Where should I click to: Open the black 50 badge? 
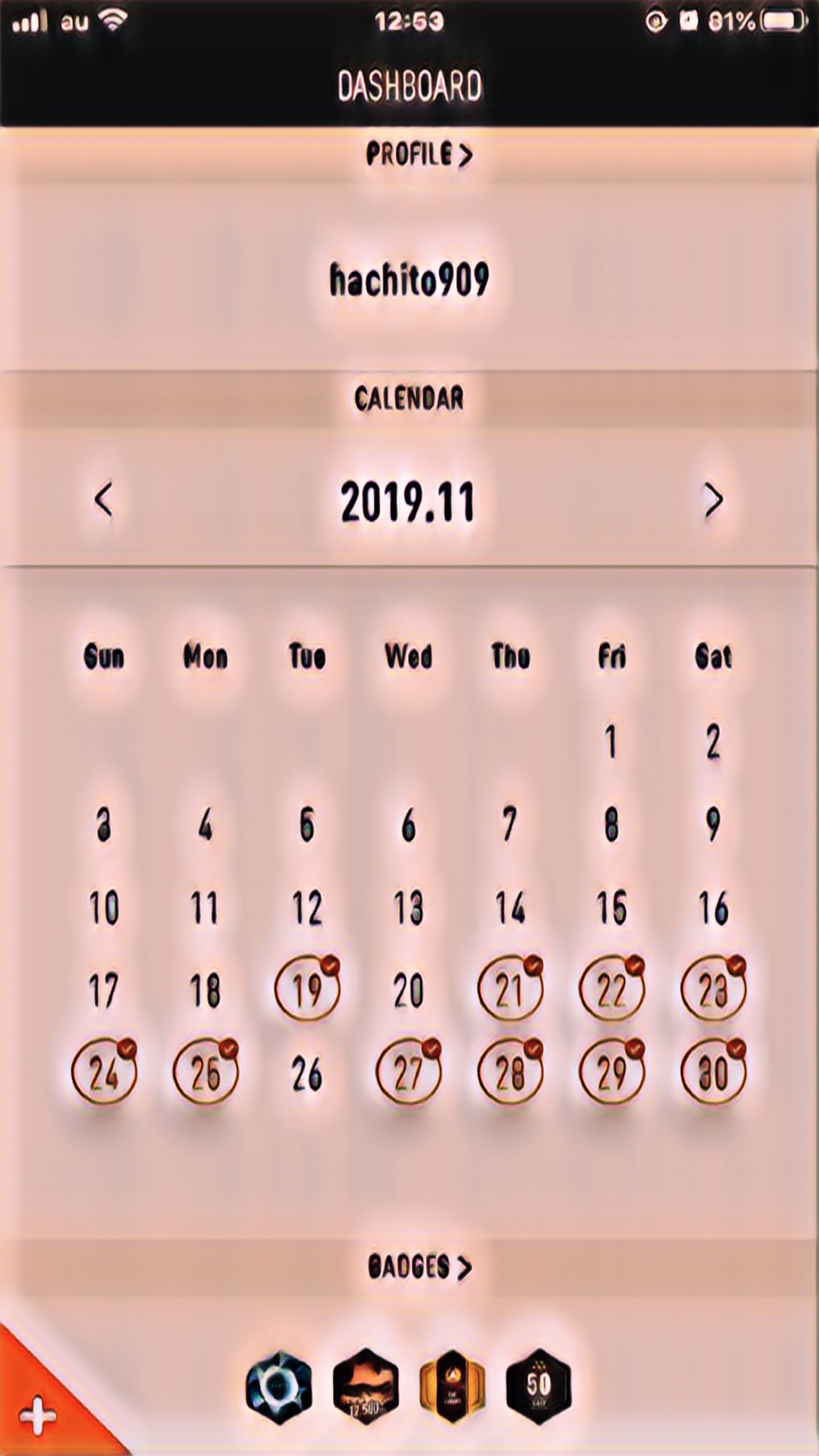point(539,1385)
